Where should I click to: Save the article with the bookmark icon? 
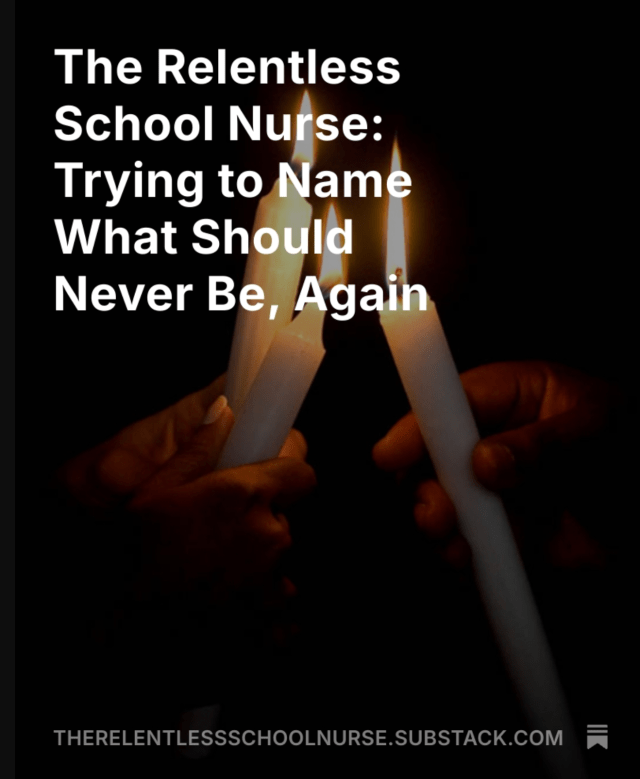(597, 738)
